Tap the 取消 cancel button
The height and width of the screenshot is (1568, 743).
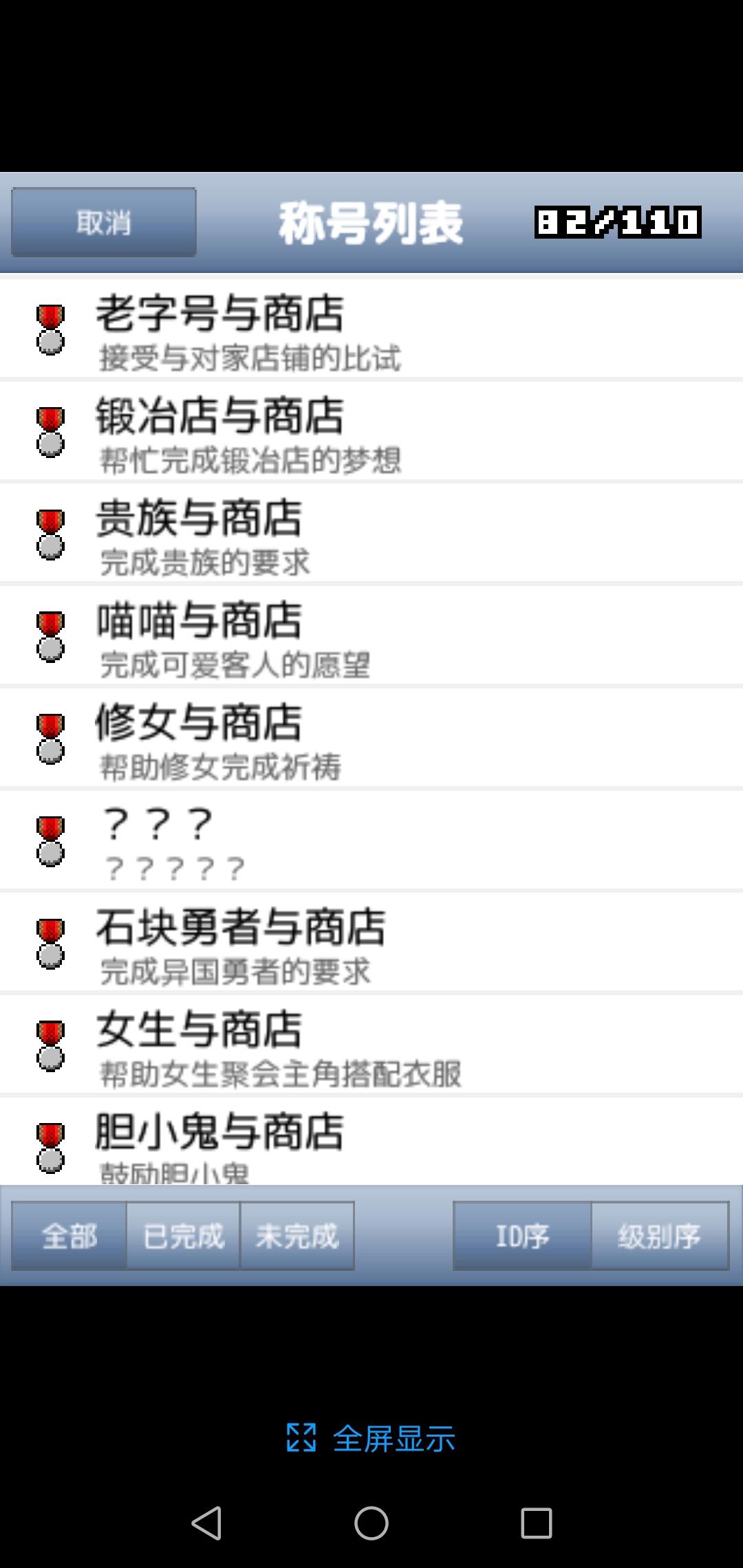point(104,222)
